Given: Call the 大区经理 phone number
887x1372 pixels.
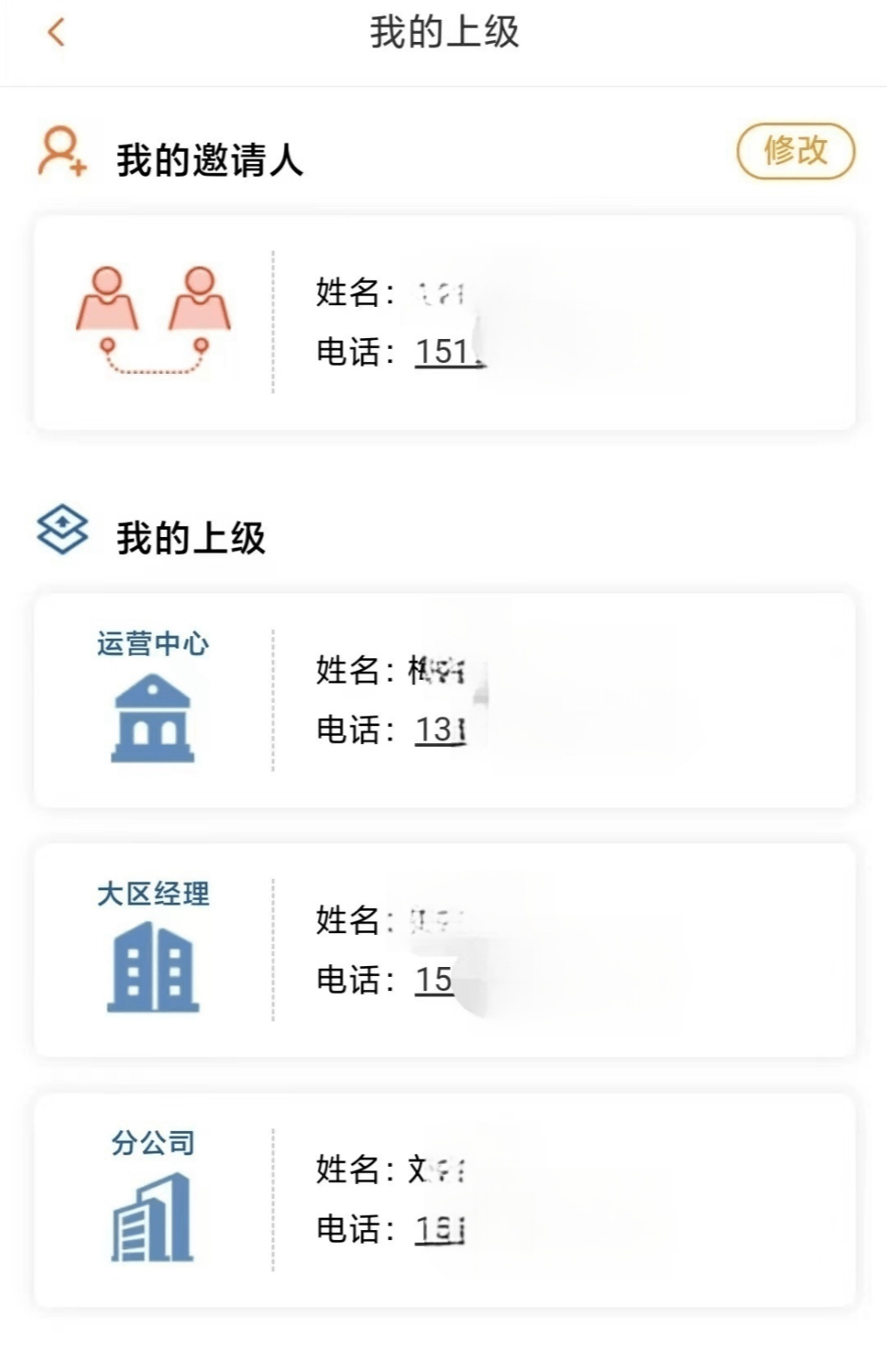Looking at the screenshot, I should pyautogui.click(x=435, y=980).
